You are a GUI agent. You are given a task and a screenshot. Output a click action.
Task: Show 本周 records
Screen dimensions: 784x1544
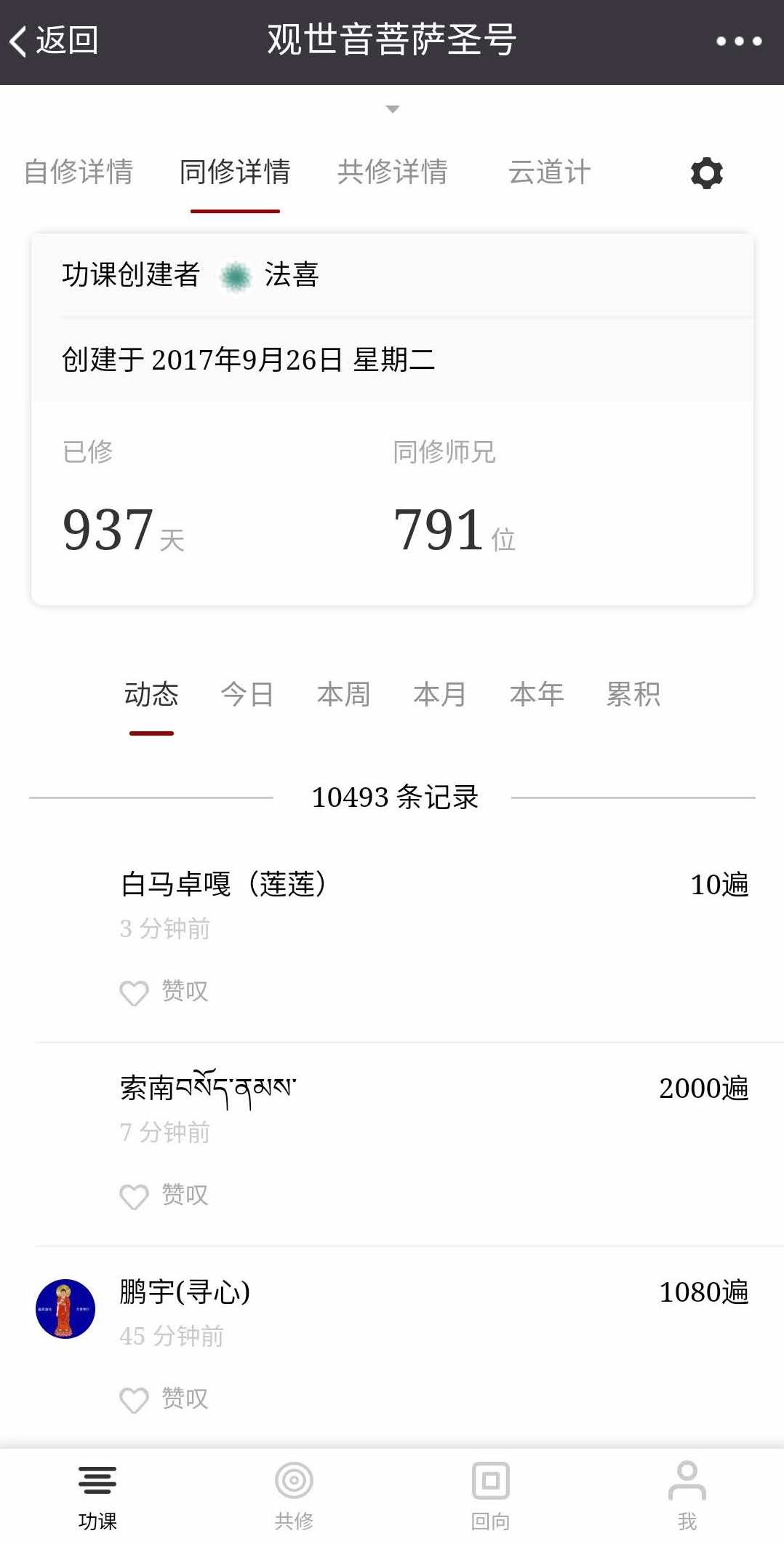[343, 695]
